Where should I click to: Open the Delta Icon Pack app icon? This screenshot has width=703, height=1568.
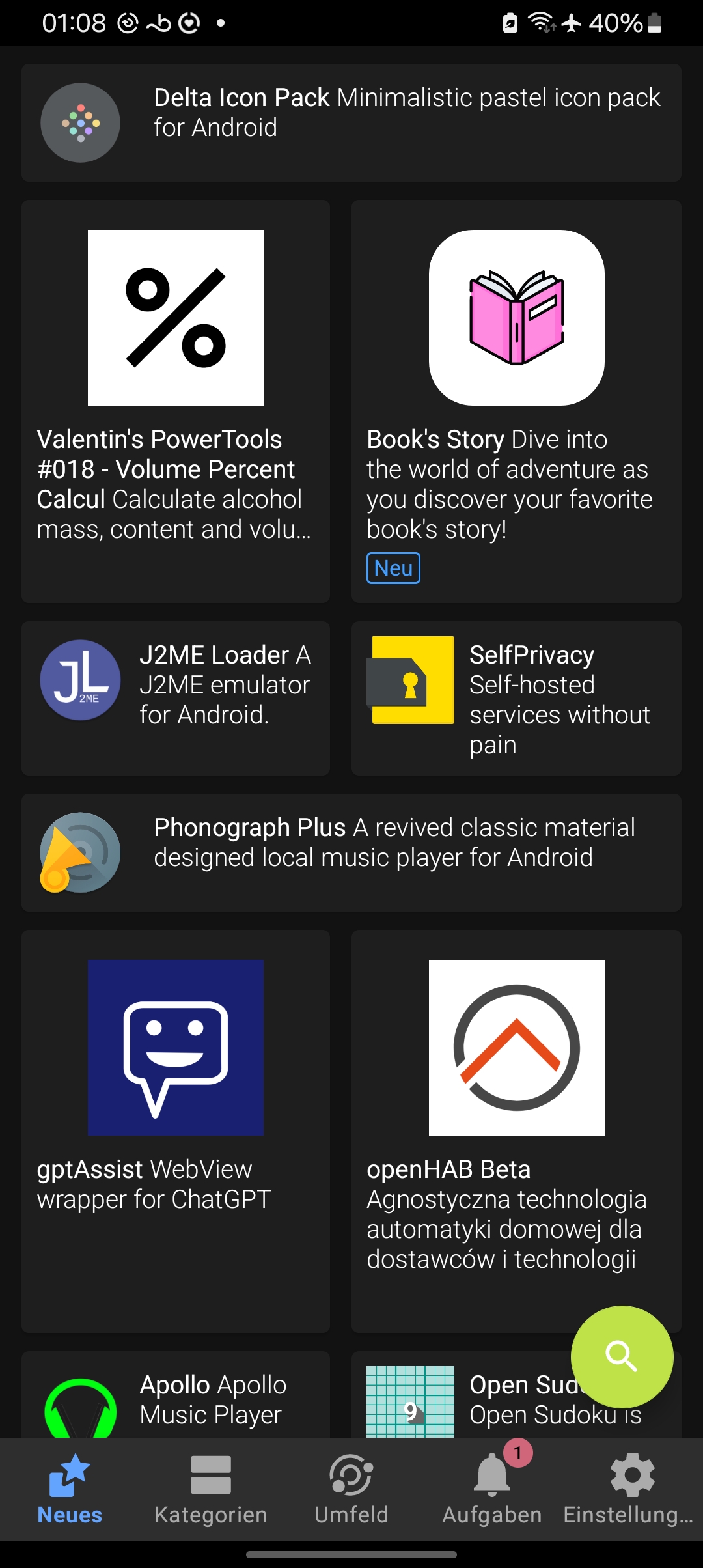[79, 122]
